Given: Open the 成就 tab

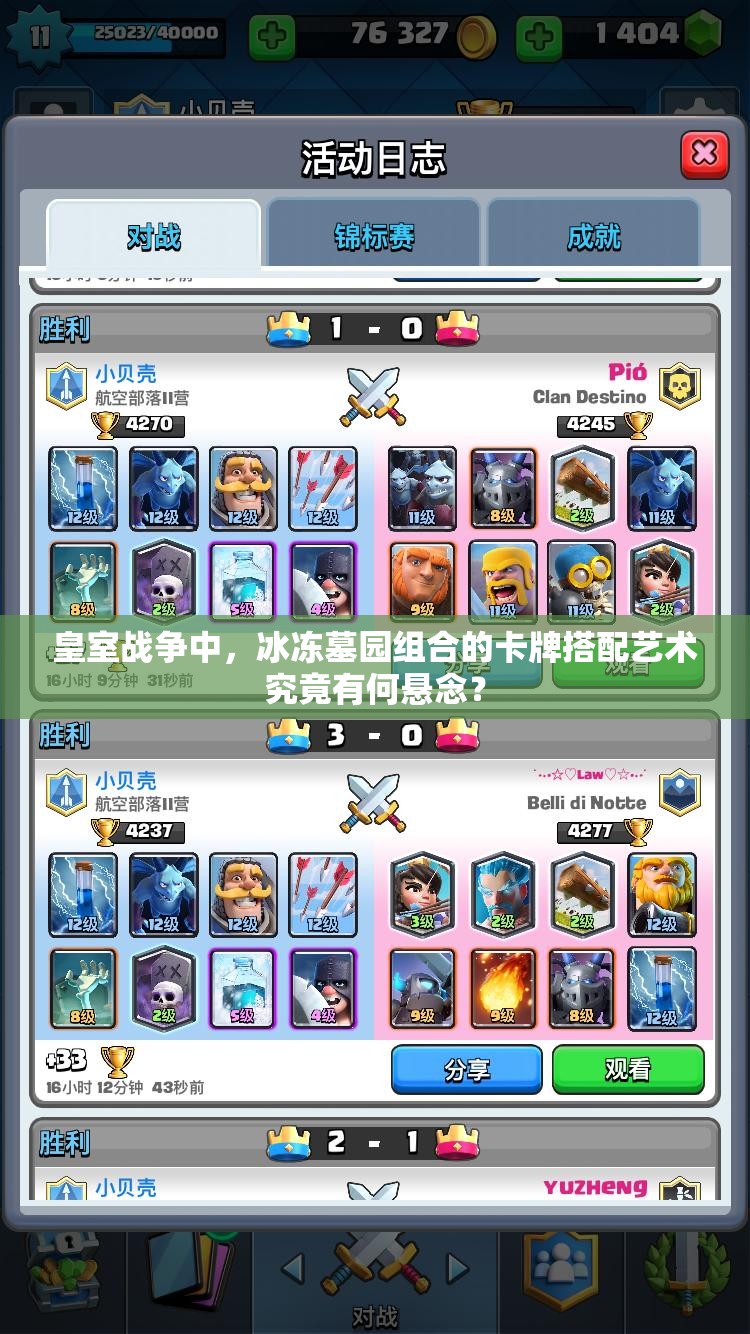Looking at the screenshot, I should coord(593,237).
